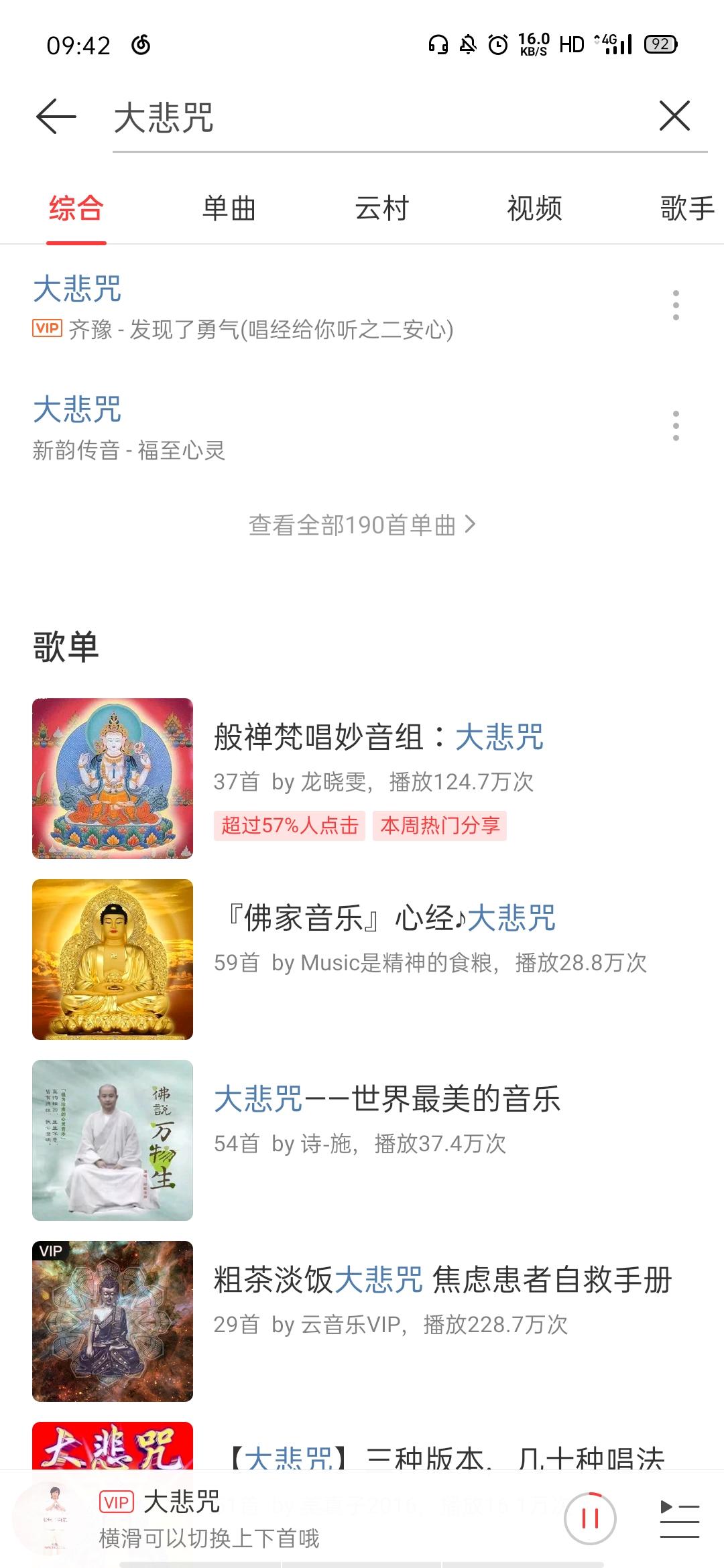View all 190 singles
The height and width of the screenshot is (1568, 724).
click(x=362, y=525)
